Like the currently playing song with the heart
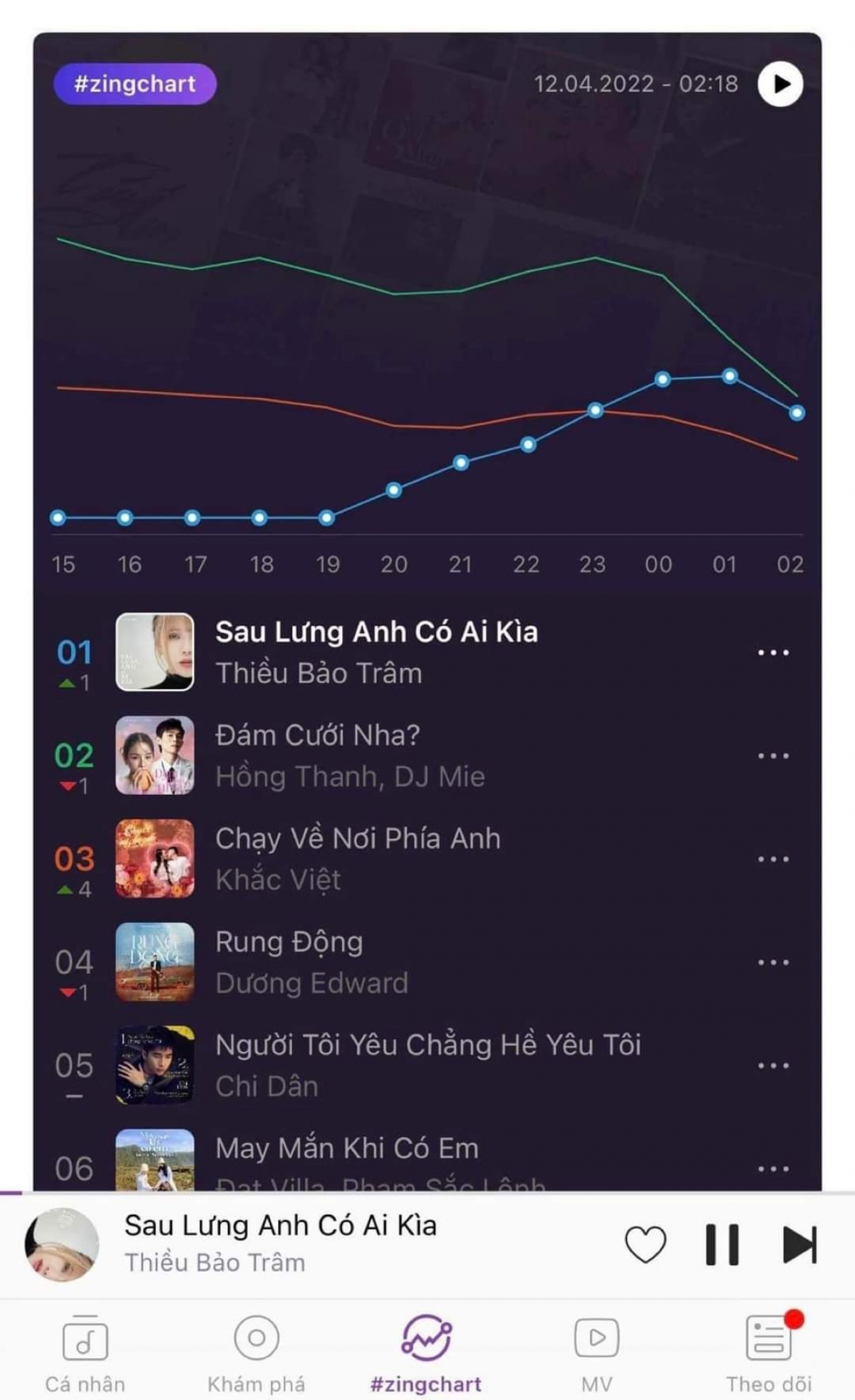 (x=645, y=1244)
